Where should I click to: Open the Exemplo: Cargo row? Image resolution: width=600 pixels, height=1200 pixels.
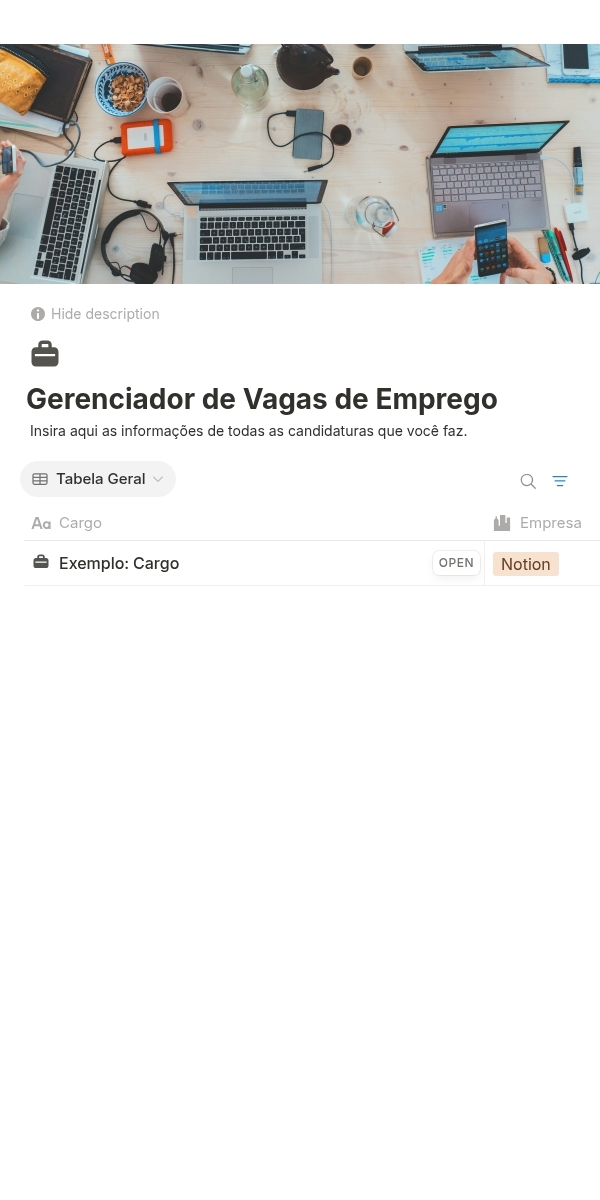pos(119,563)
